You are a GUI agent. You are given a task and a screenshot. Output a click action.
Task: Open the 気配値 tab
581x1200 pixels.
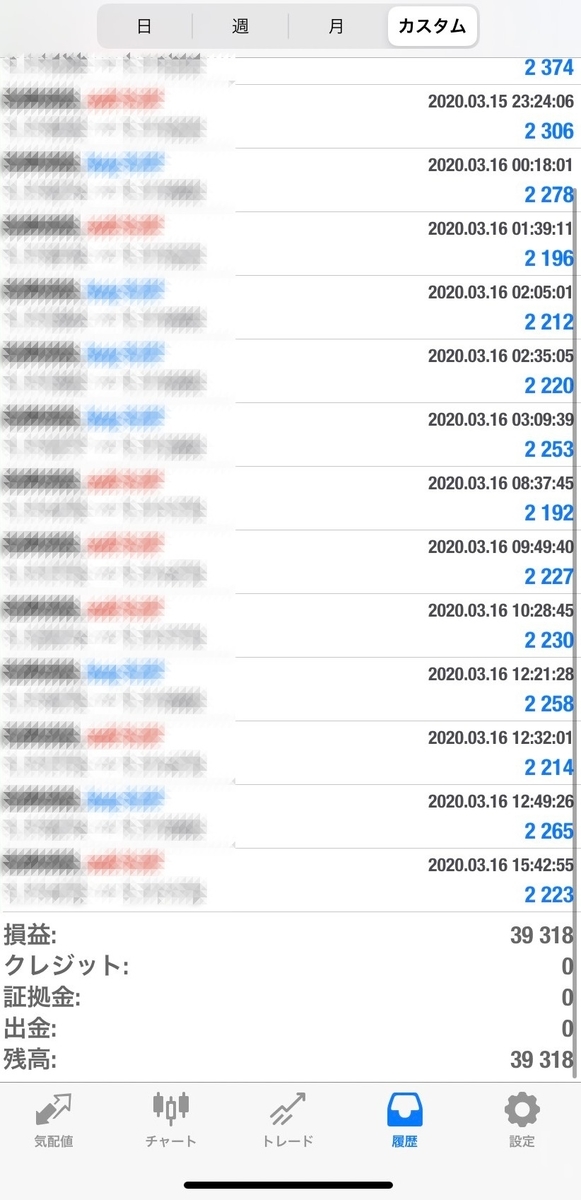tap(53, 1119)
